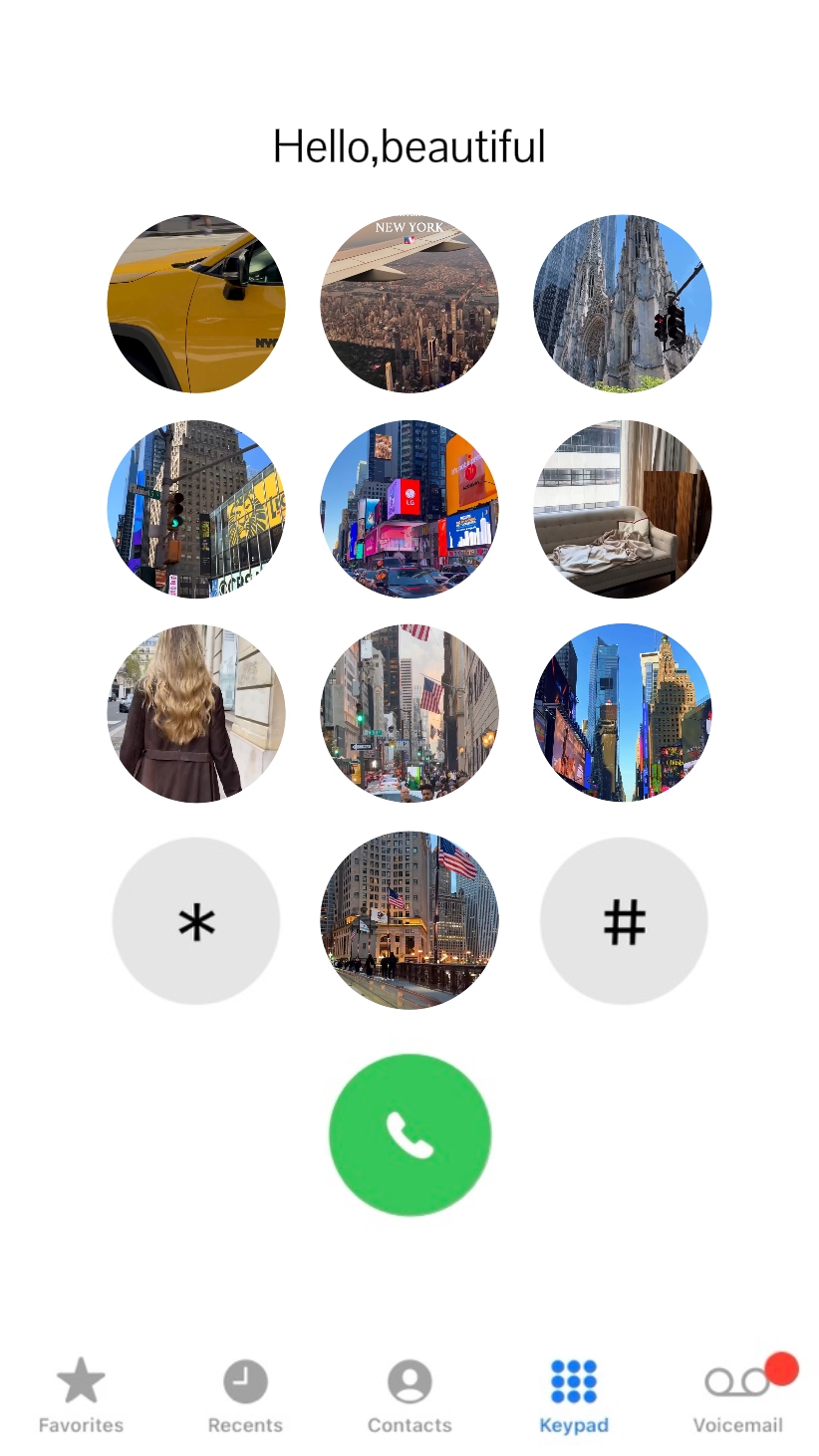The height and width of the screenshot is (1456, 819).
Task: Start the call with the green button
Action: [409, 1134]
